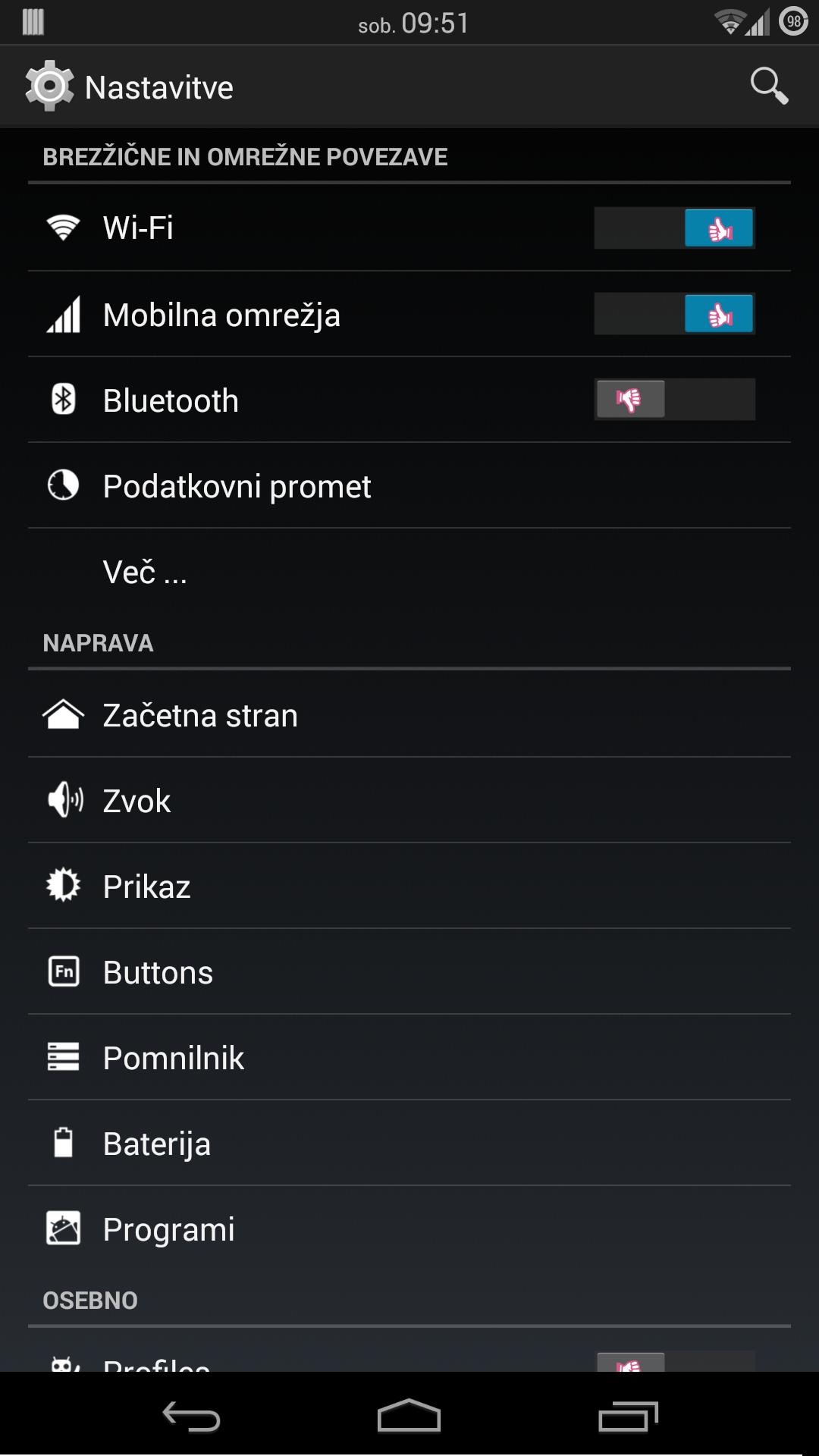Enable the Bluetooth switch
The height and width of the screenshot is (1456, 819).
pyautogui.click(x=672, y=399)
